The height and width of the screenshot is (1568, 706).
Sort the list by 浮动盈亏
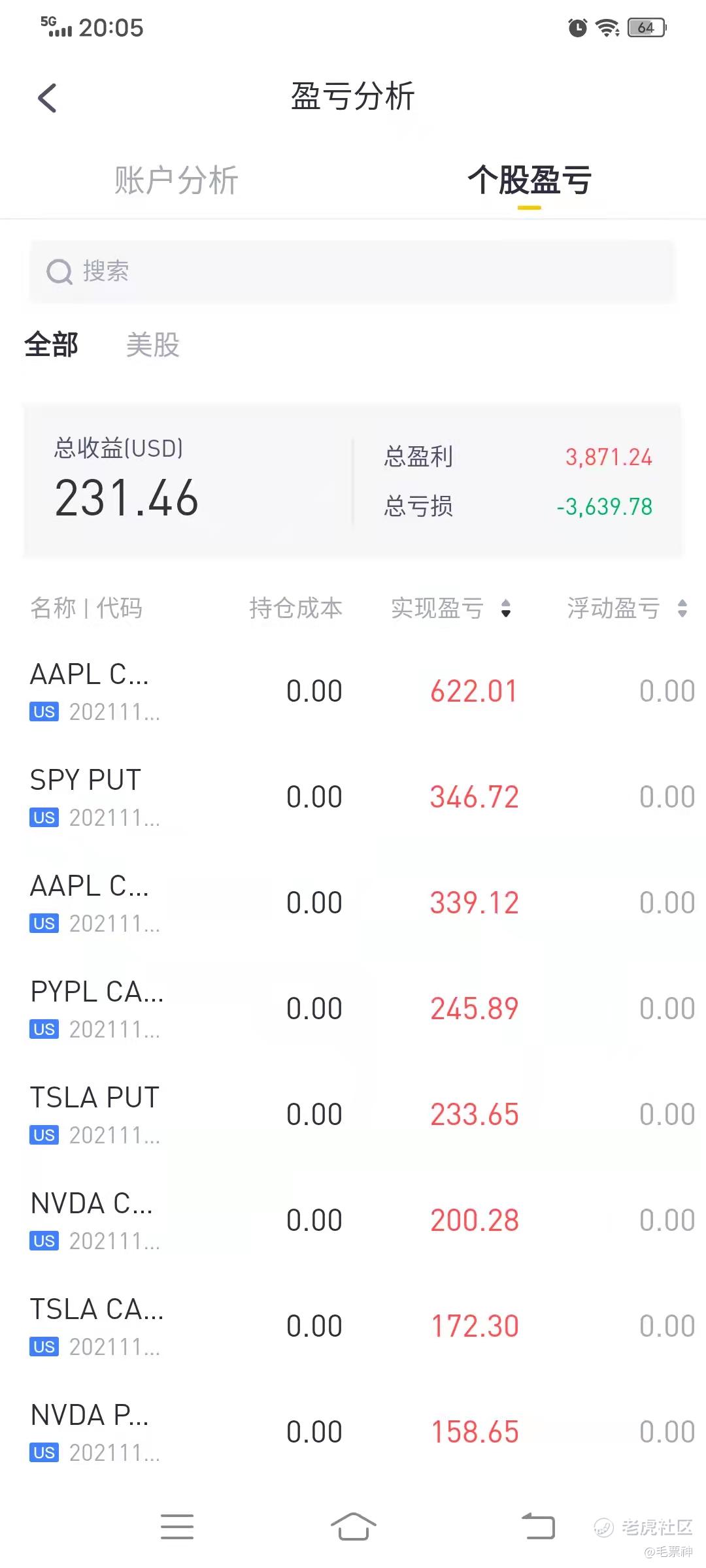pyautogui.click(x=626, y=608)
